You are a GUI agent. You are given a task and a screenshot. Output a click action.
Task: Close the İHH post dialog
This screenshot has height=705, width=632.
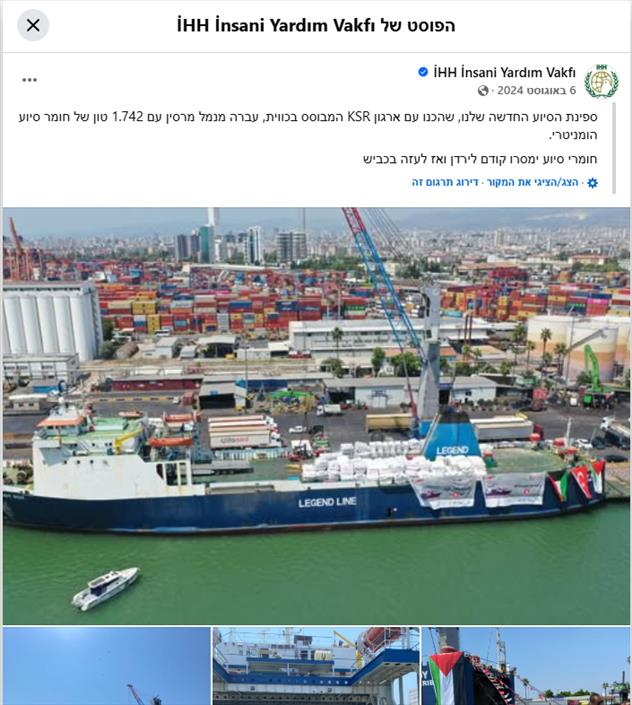click(33, 25)
